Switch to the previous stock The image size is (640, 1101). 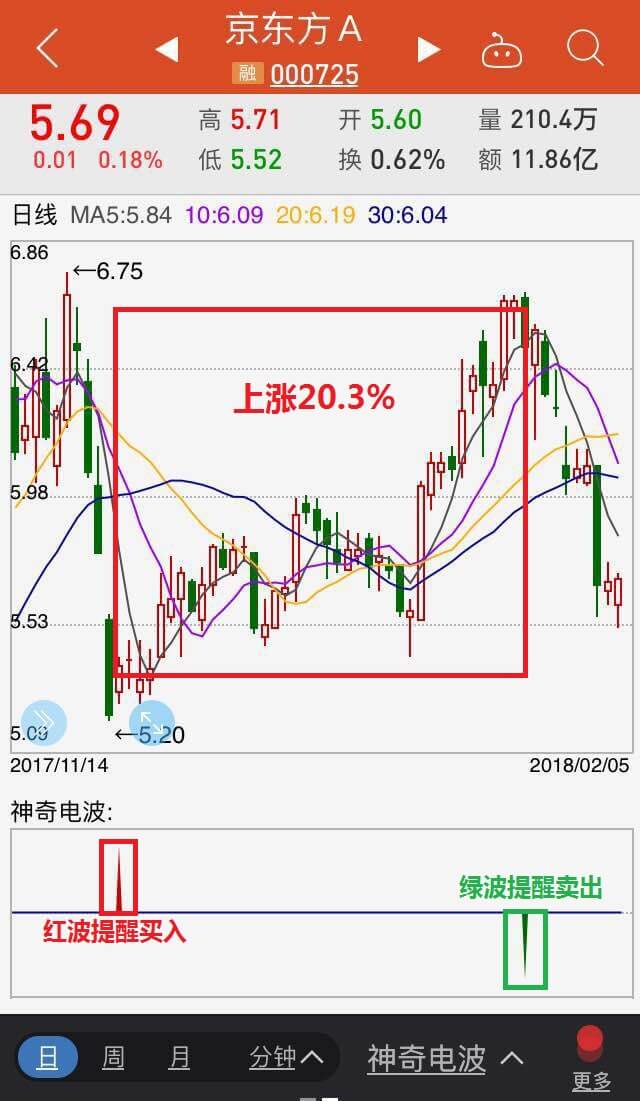pyautogui.click(x=167, y=48)
